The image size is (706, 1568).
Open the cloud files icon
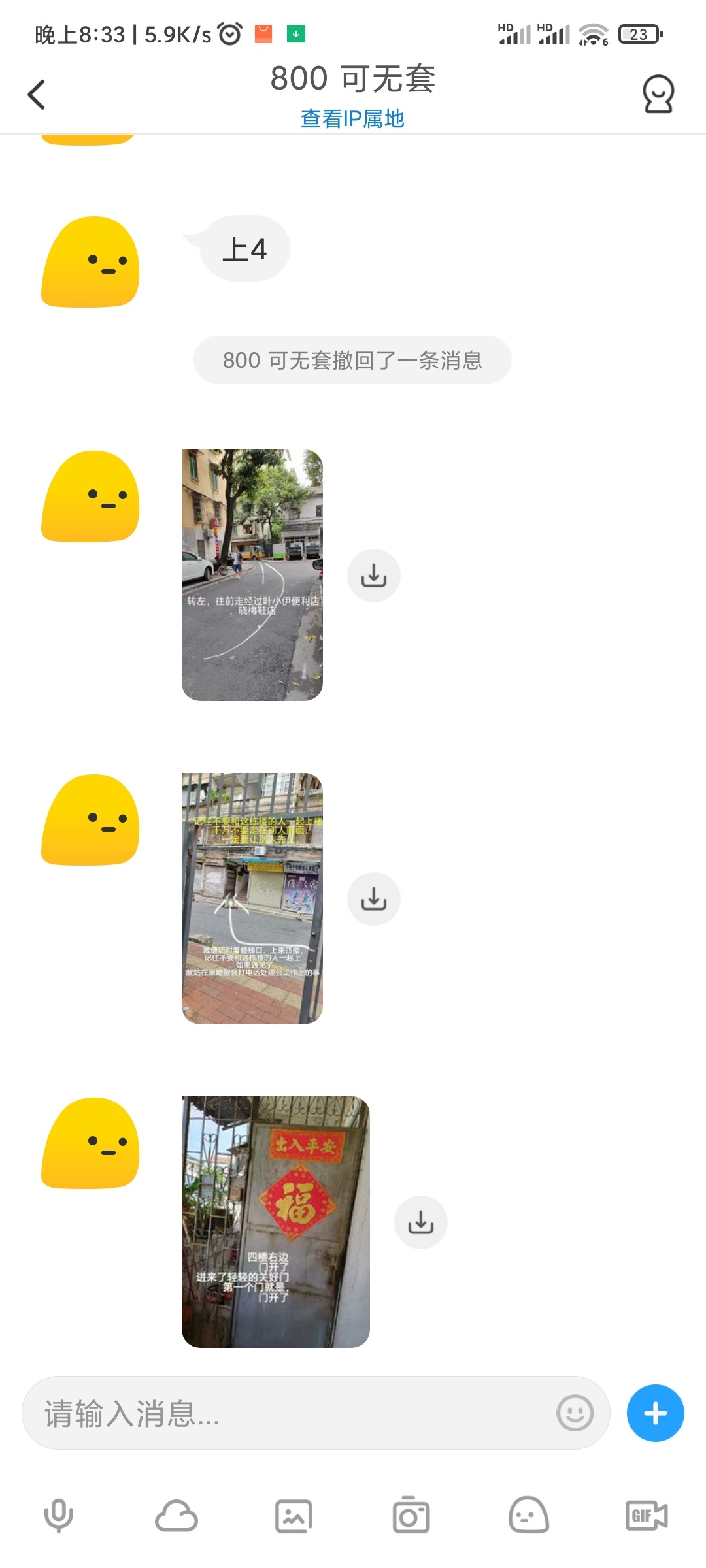click(175, 1517)
